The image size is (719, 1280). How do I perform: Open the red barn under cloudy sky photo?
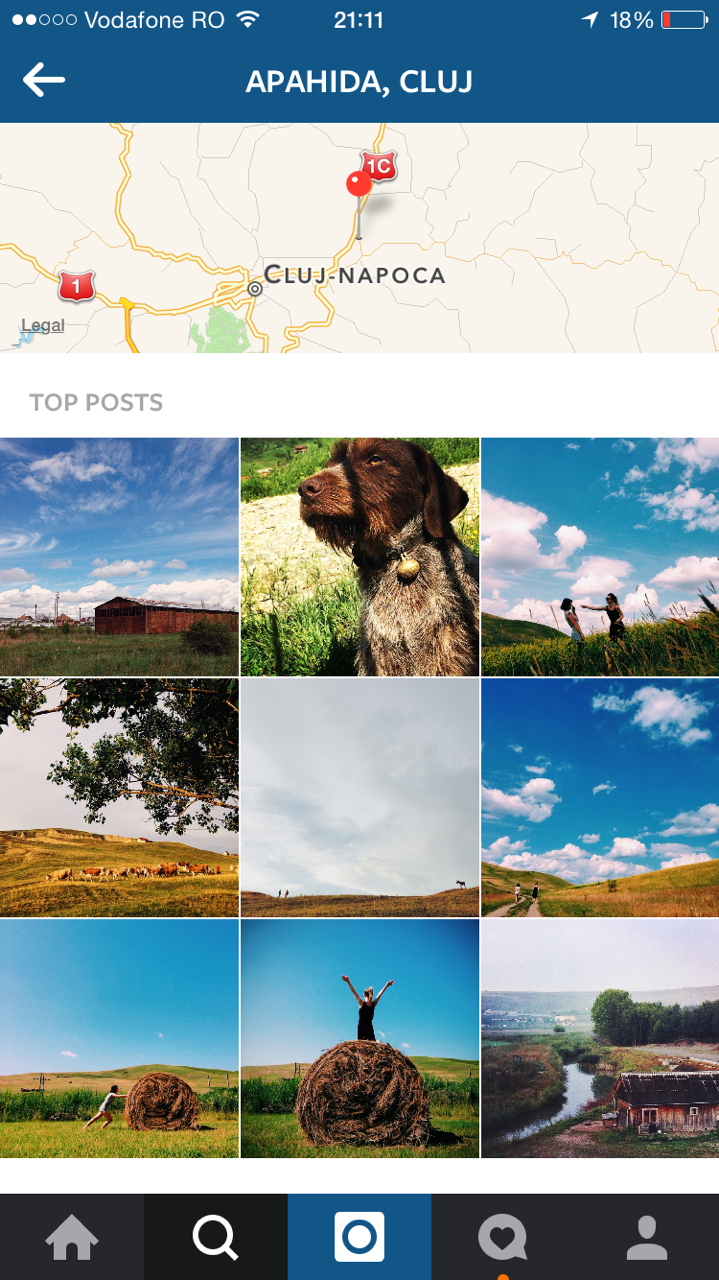pos(119,557)
